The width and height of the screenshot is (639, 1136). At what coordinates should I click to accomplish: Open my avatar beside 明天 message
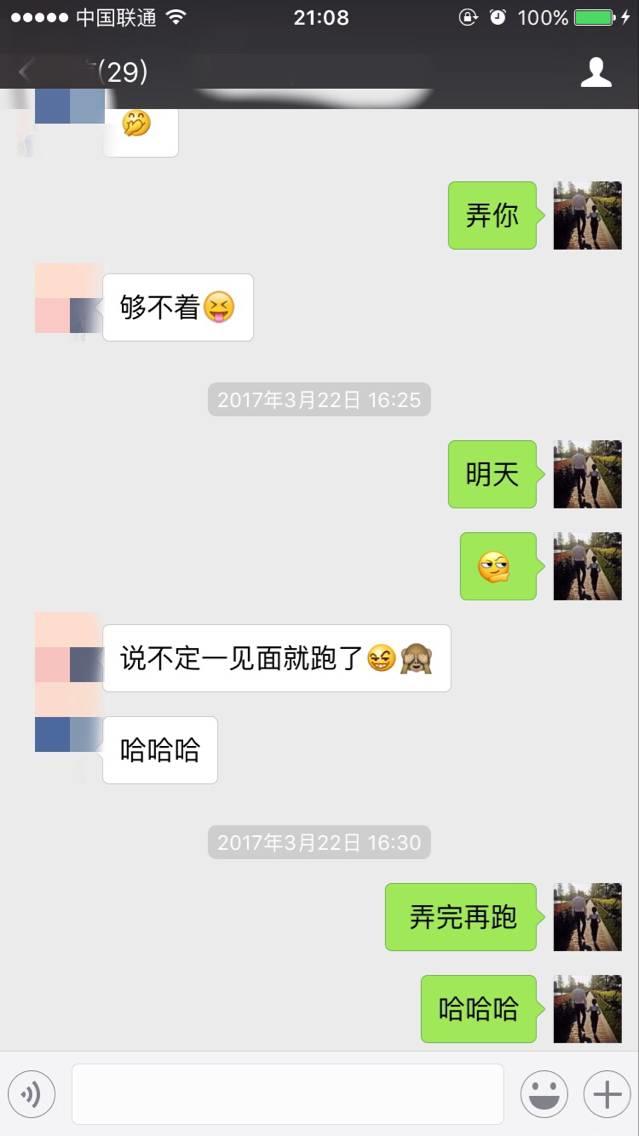pyautogui.click(x=587, y=474)
